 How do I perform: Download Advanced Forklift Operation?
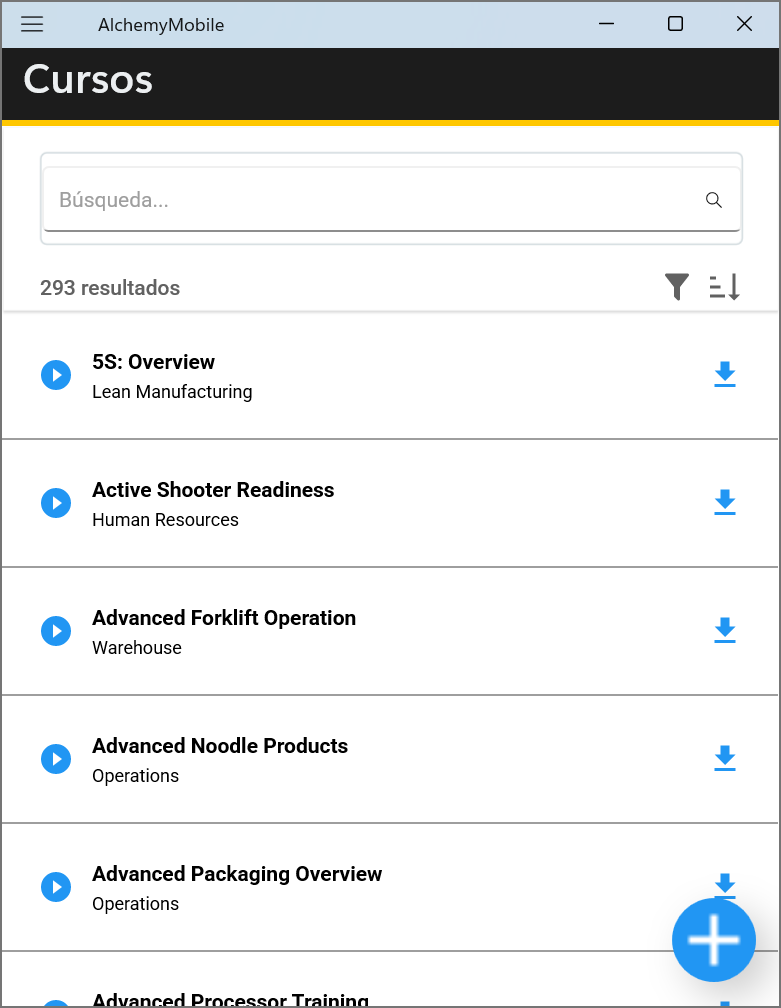pyautogui.click(x=725, y=631)
